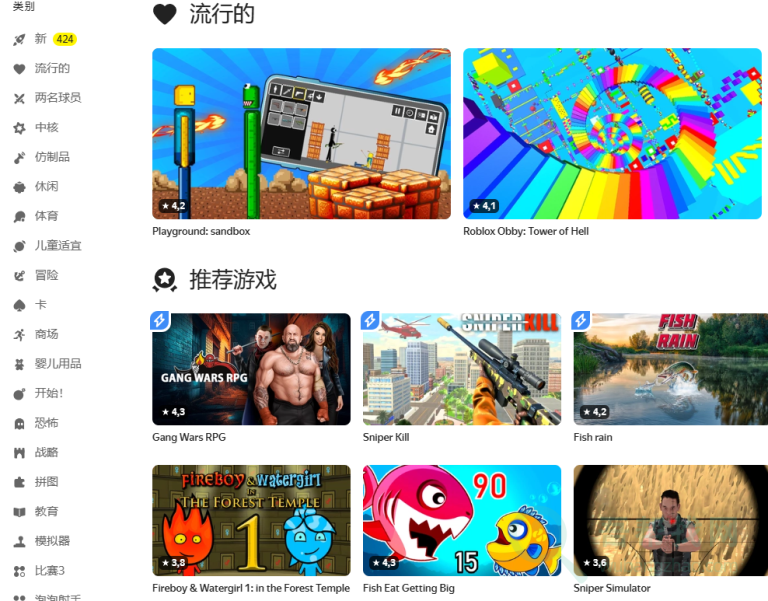The width and height of the screenshot is (768, 601).
Task: Go to the 休闲 category
Action: [x=46, y=186]
